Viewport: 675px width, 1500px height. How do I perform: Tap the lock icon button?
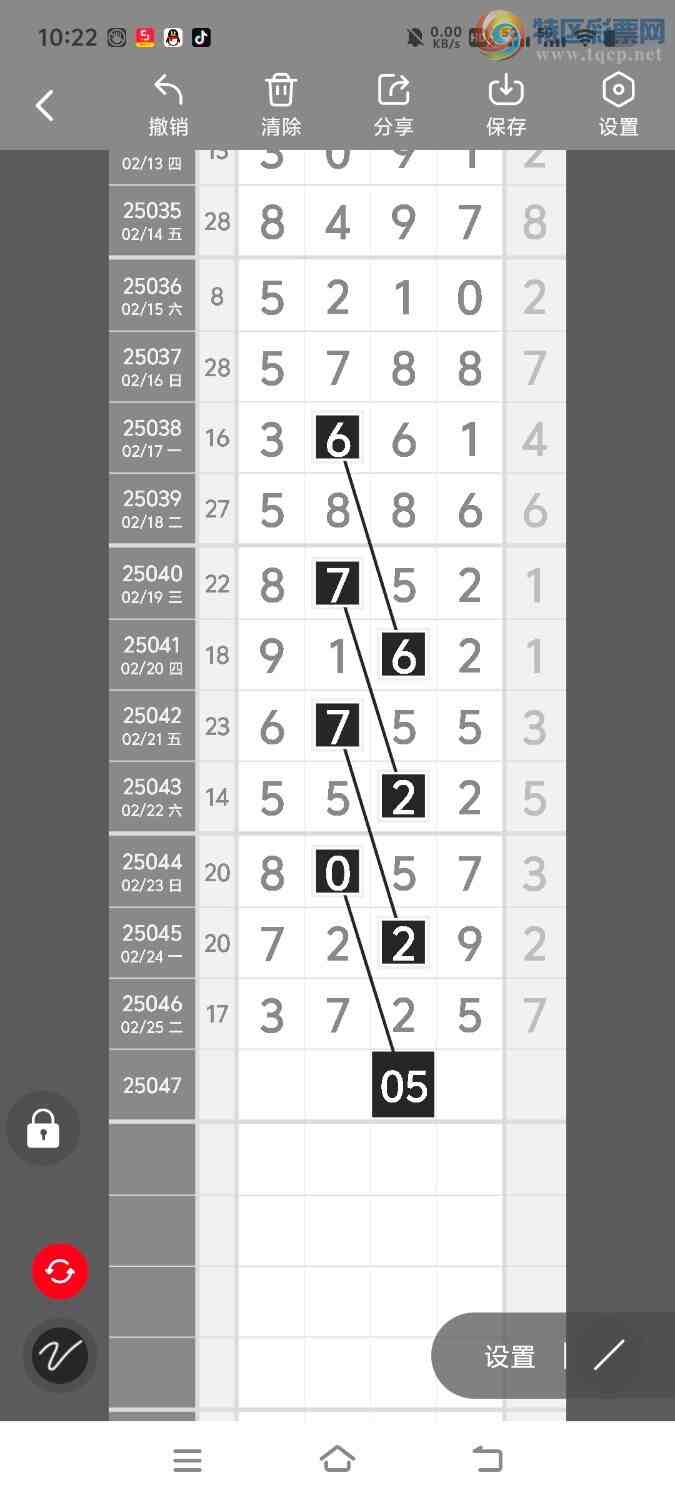pos(43,1129)
